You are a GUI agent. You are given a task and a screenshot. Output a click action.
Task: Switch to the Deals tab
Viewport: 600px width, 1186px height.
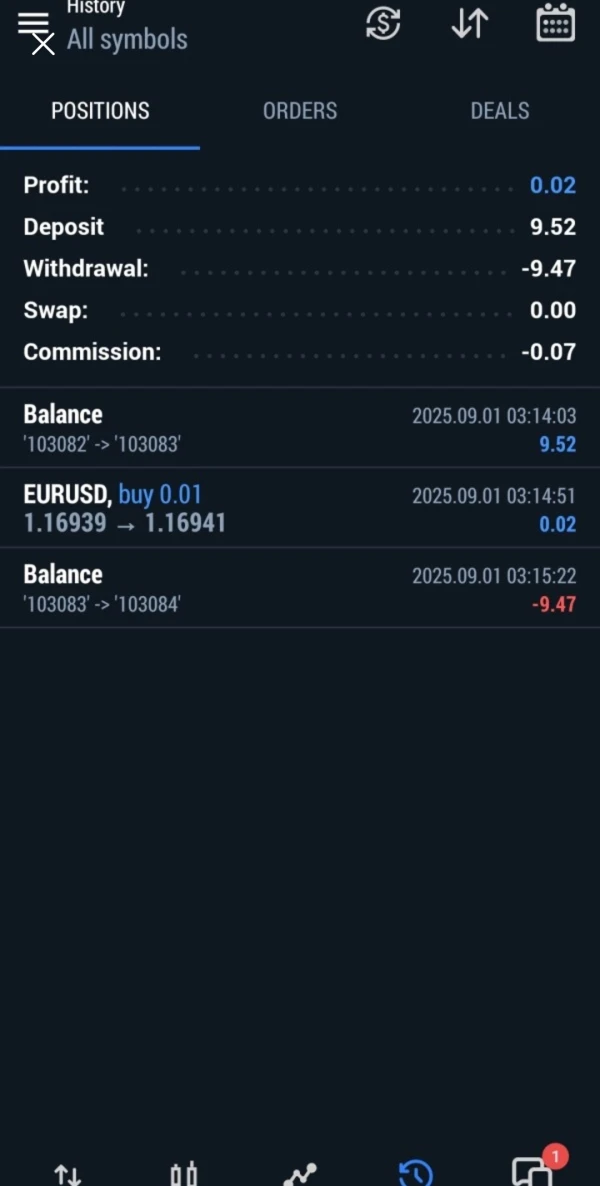(500, 111)
